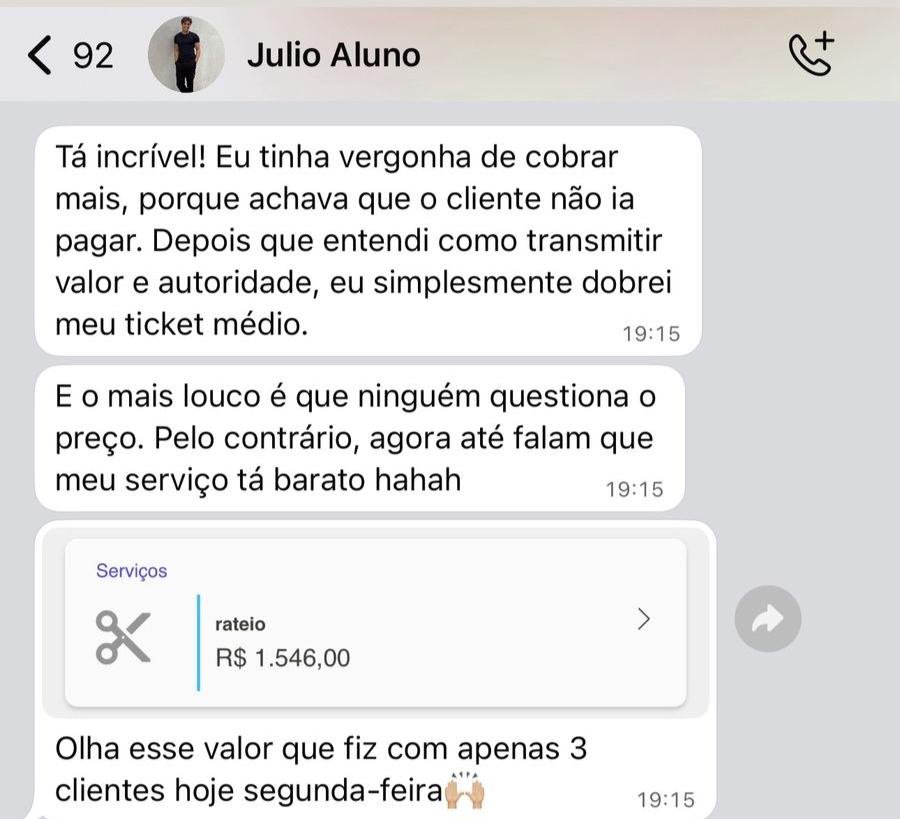This screenshot has height=819, width=900.
Task: Start a call with Julio Aluno
Action: point(811,54)
